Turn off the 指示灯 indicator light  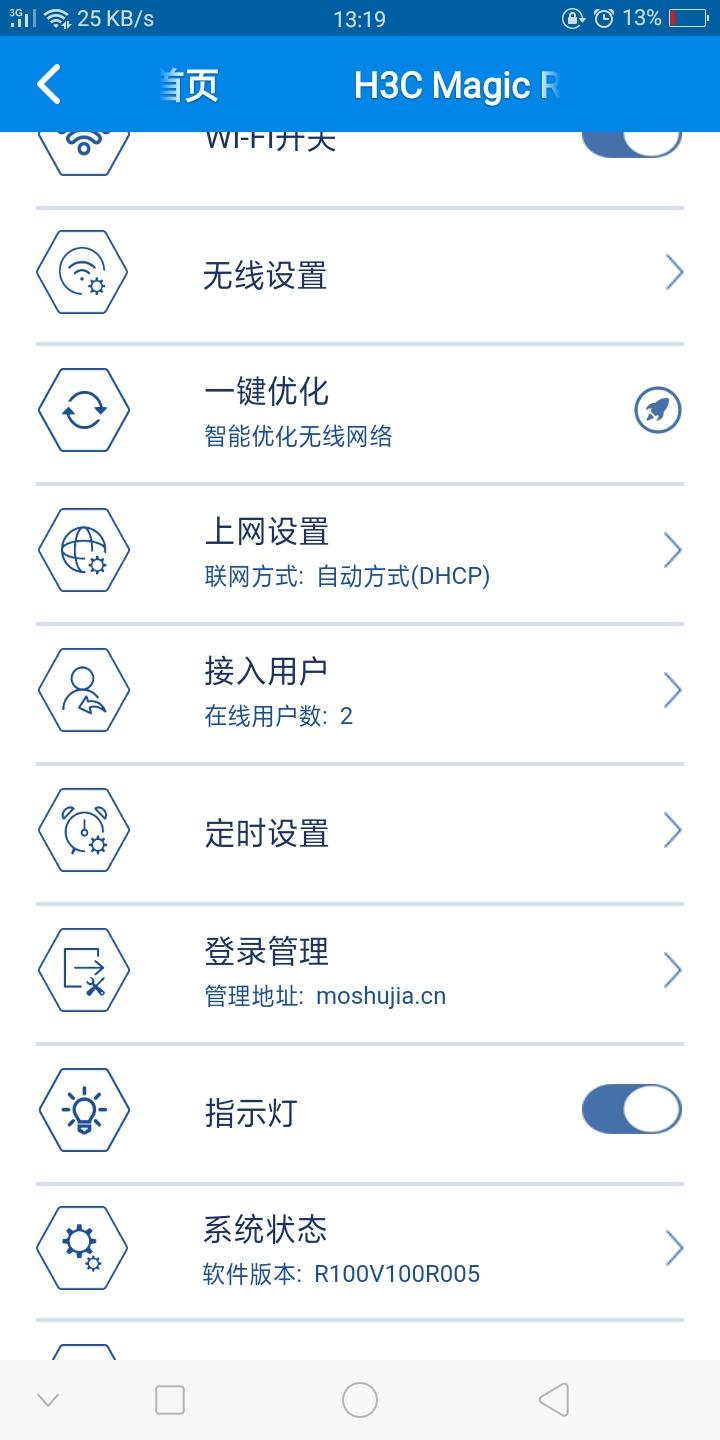pos(631,1109)
